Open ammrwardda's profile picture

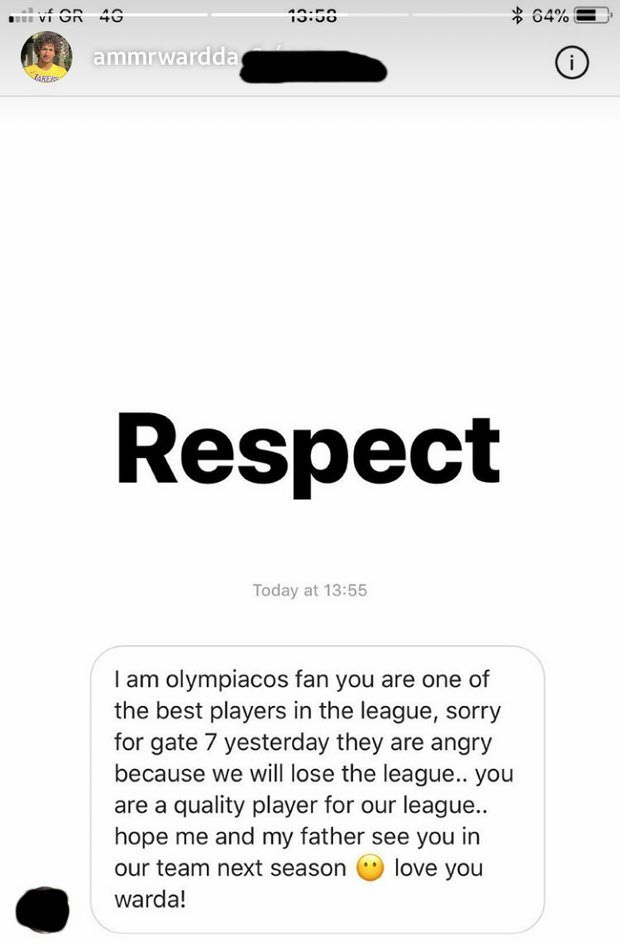click(x=46, y=57)
